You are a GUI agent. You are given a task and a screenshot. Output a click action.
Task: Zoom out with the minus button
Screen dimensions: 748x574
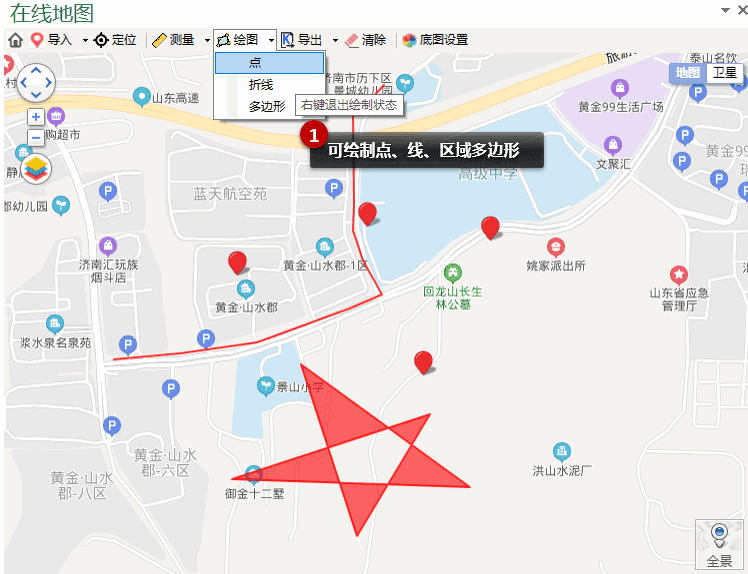click(x=36, y=137)
